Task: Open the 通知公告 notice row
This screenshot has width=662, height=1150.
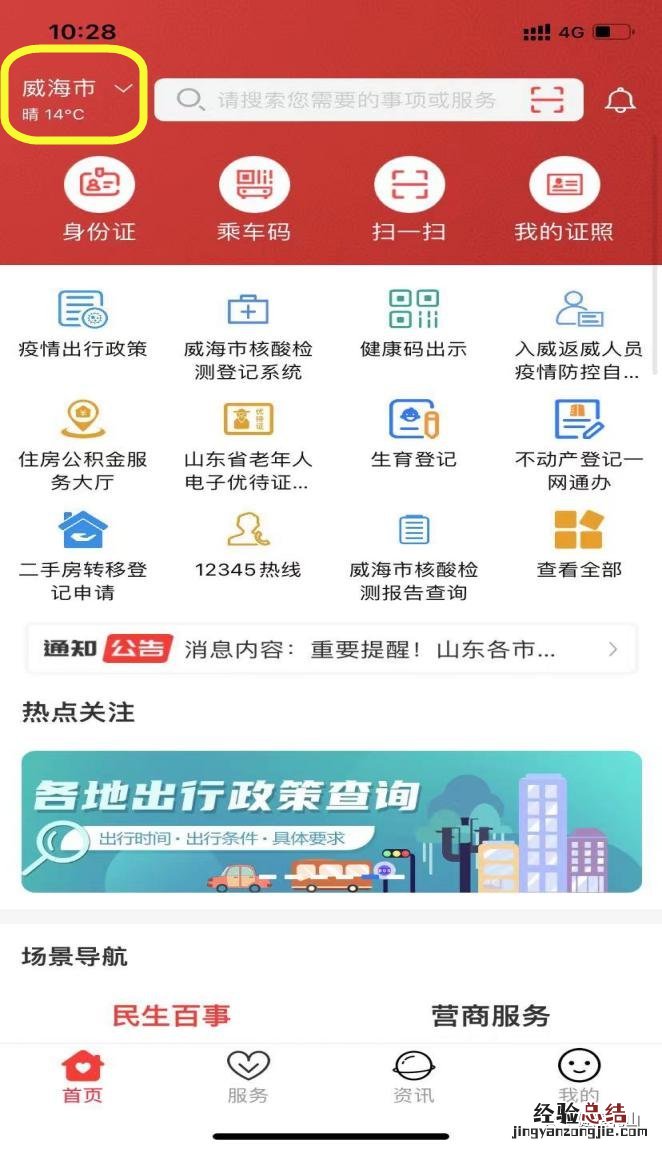Action: (x=331, y=649)
